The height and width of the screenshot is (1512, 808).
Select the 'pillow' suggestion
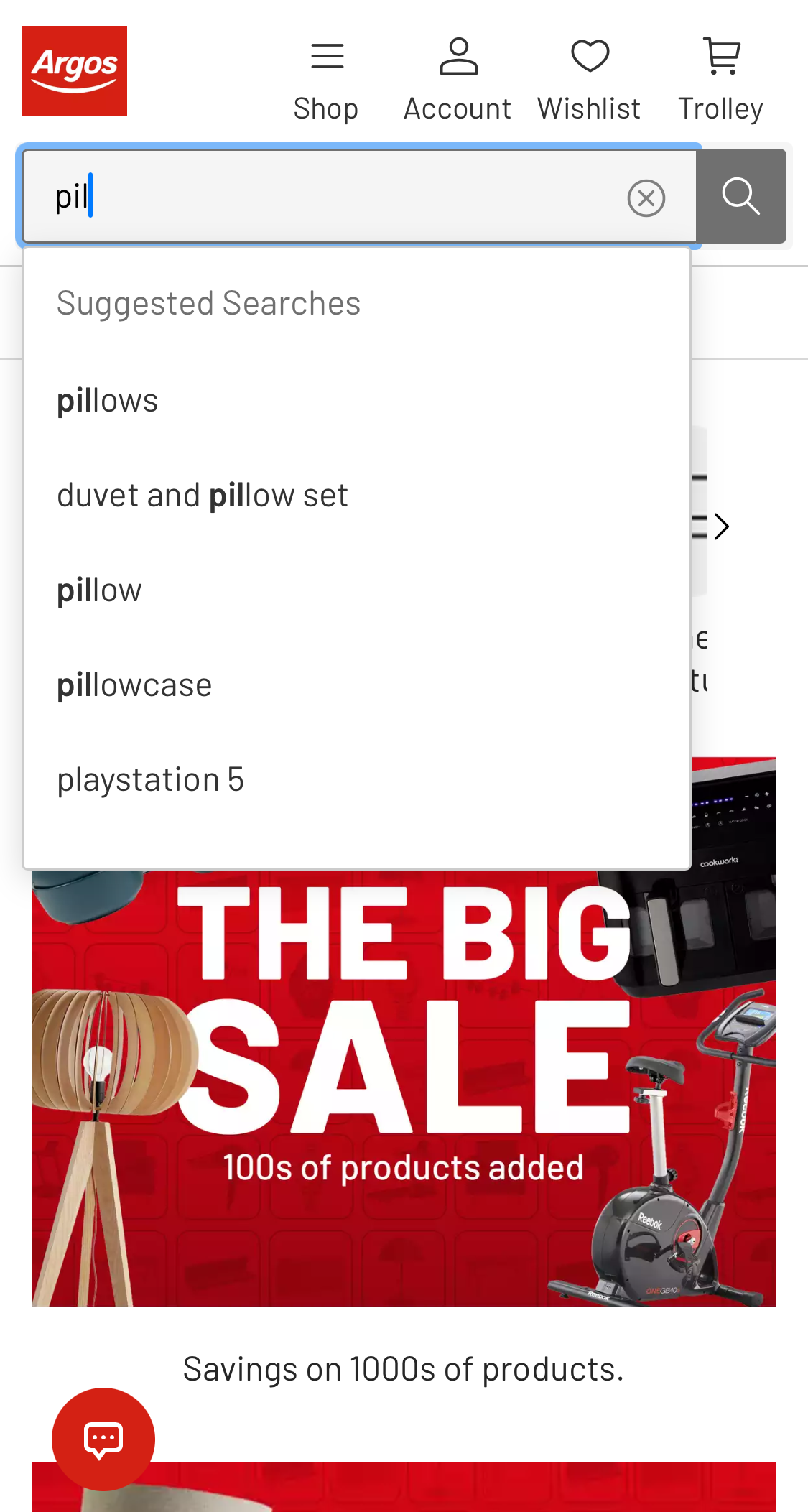tap(99, 589)
